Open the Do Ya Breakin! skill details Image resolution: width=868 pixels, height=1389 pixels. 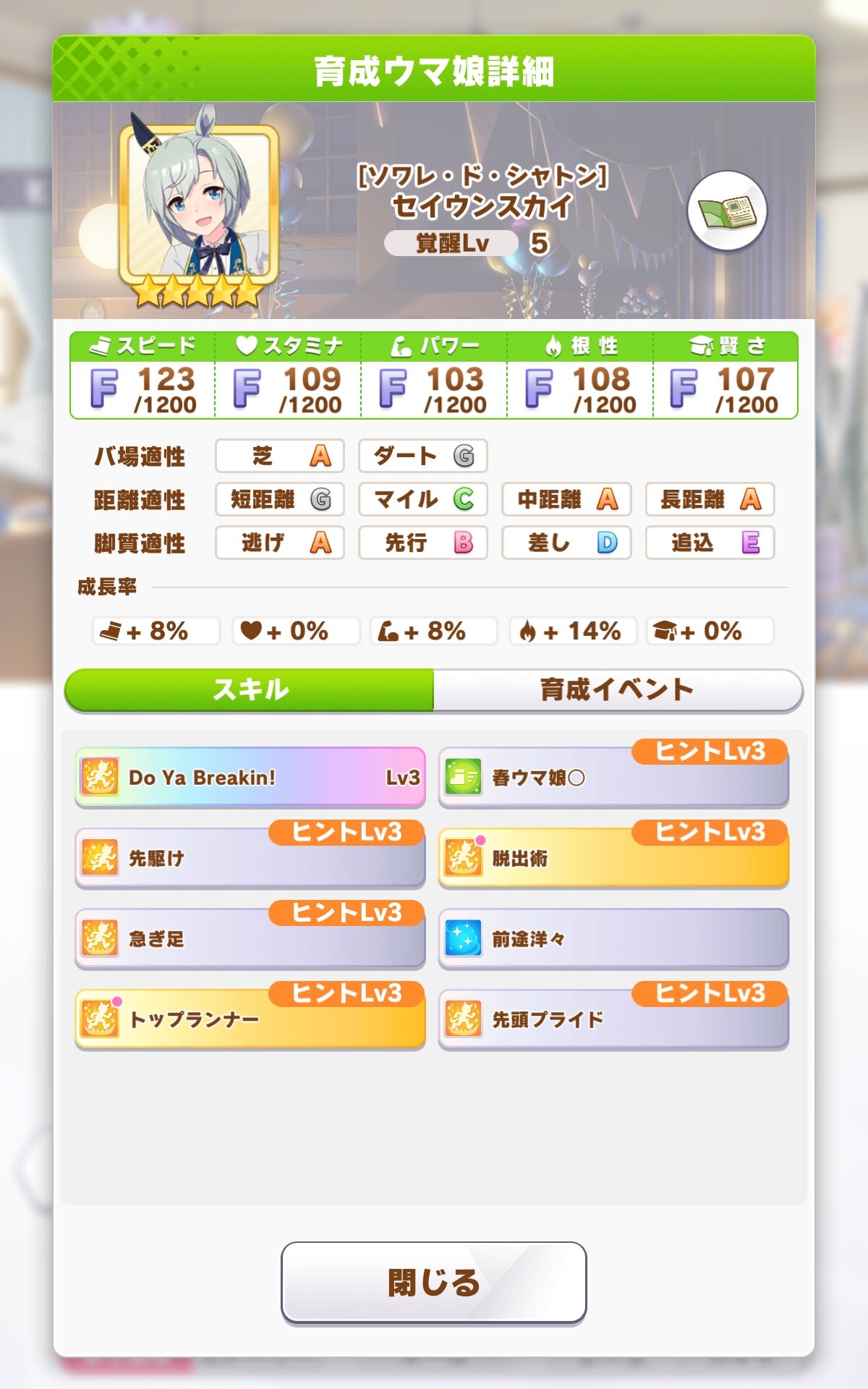[250, 777]
